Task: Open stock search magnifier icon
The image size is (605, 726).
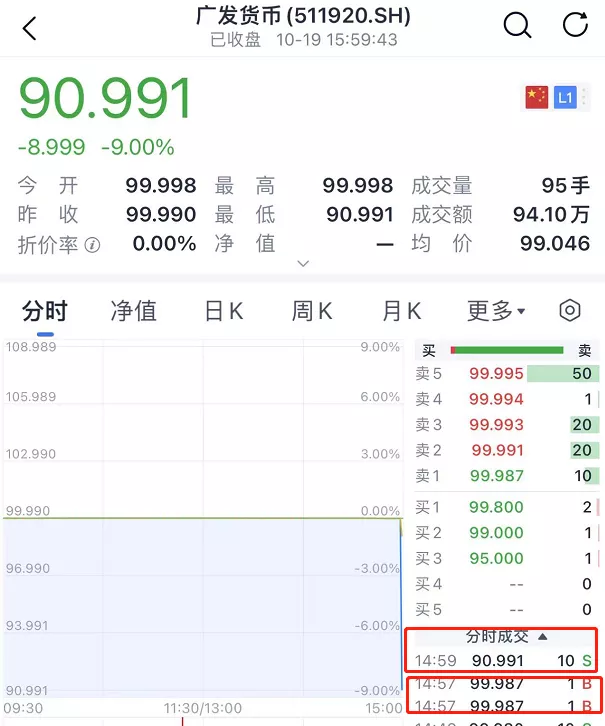Action: 517,26
